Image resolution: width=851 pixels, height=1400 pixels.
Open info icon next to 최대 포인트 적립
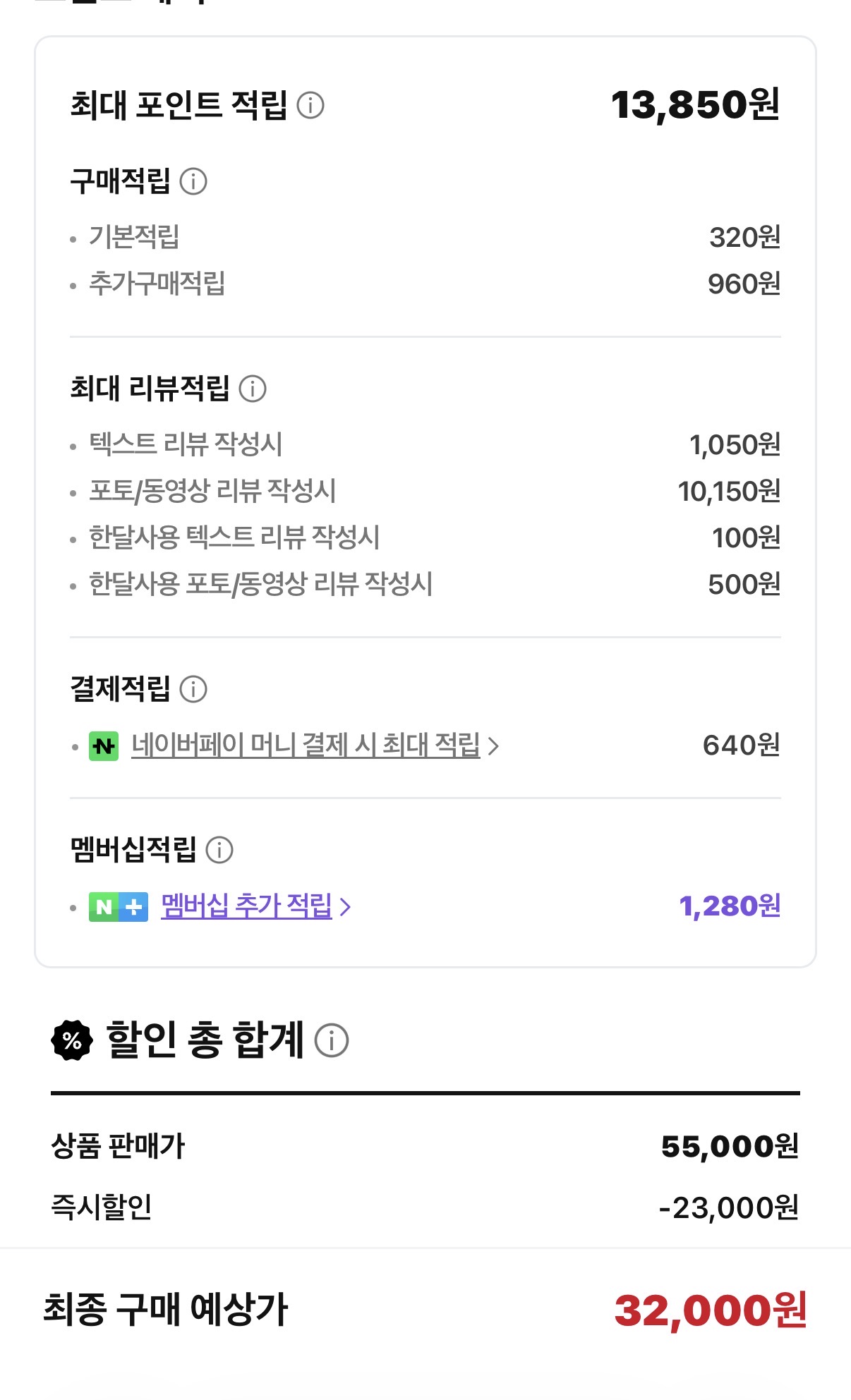point(310,106)
